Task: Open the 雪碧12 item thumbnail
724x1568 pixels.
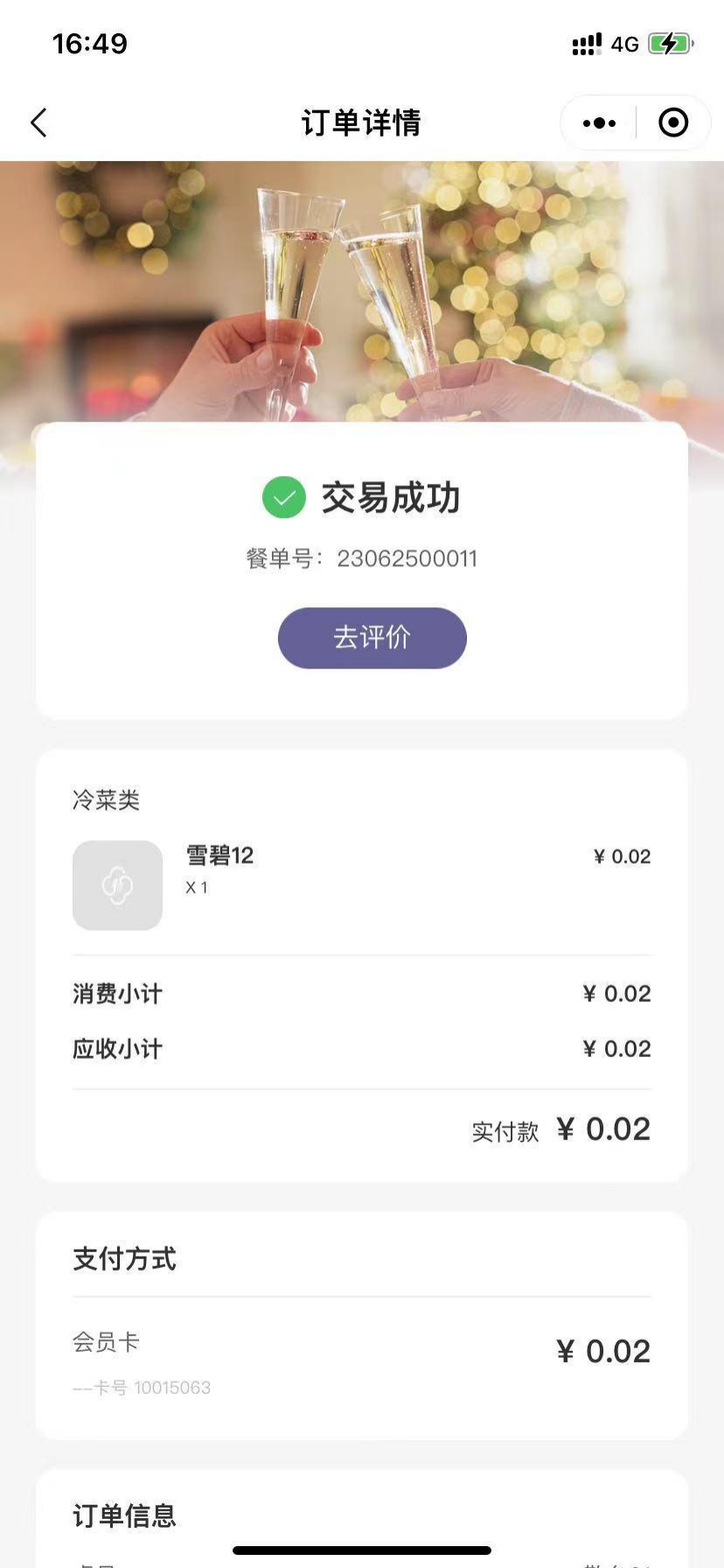Action: point(117,885)
